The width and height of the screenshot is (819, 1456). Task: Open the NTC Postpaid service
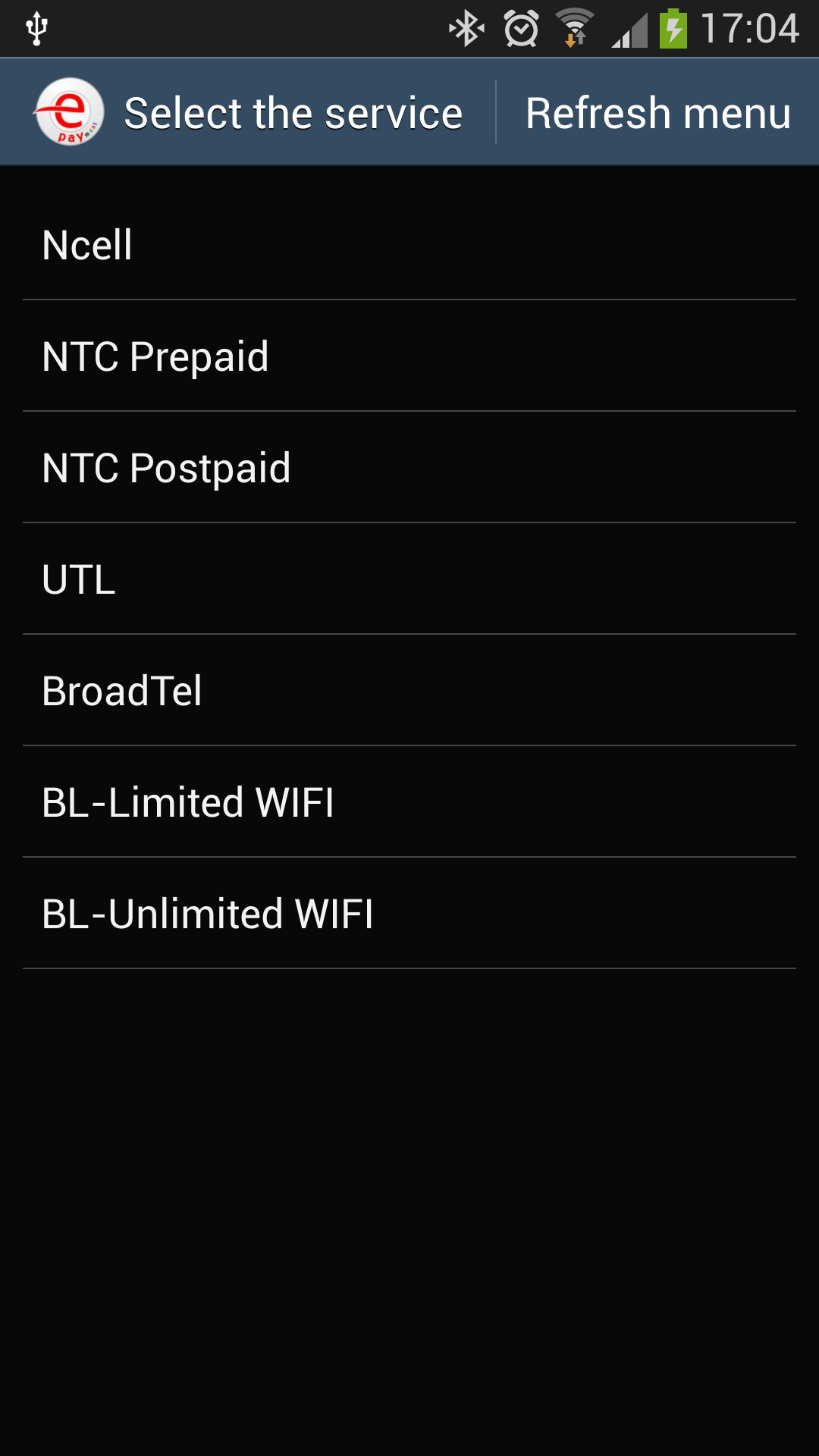point(409,468)
